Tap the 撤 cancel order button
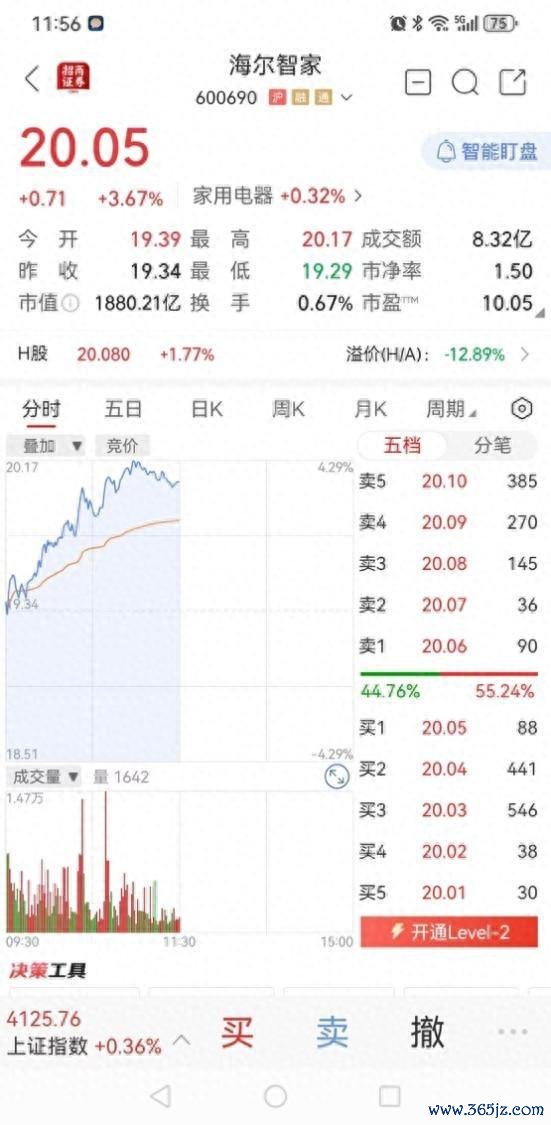This screenshot has width=551, height=1125. (x=428, y=1033)
